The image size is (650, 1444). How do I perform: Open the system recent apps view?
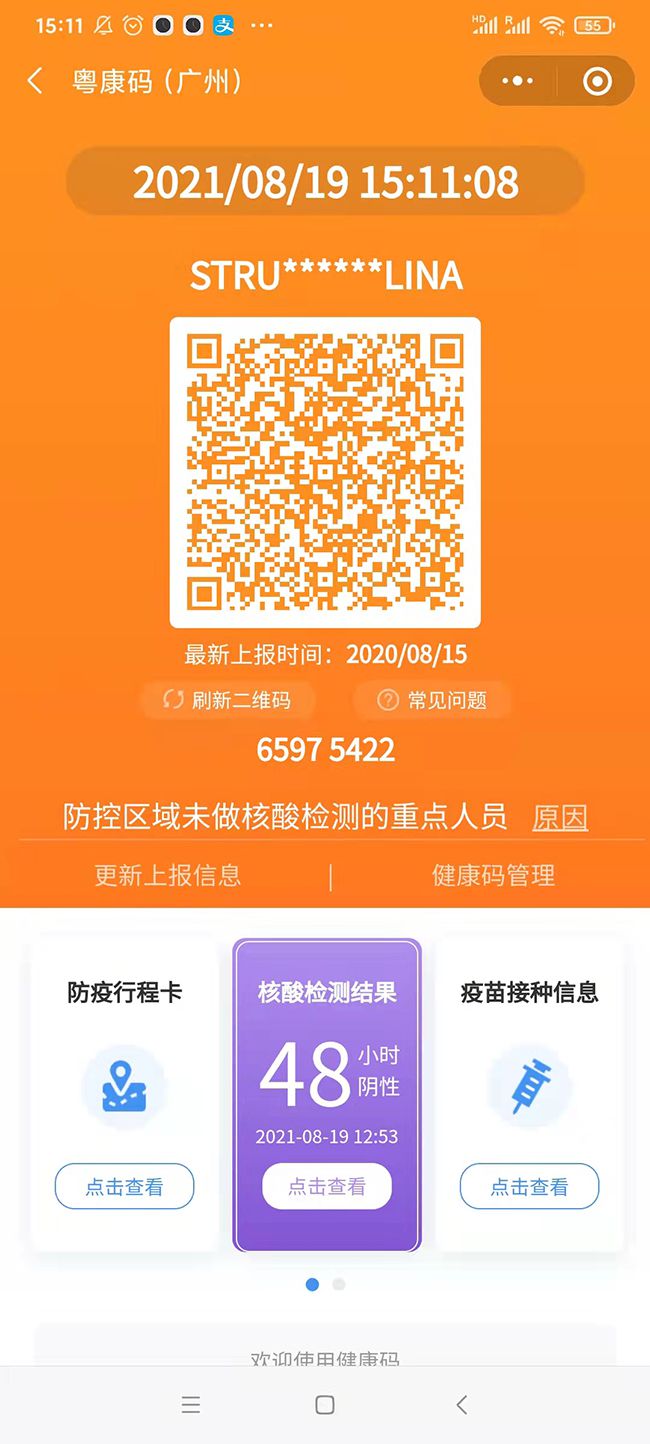(191, 1405)
